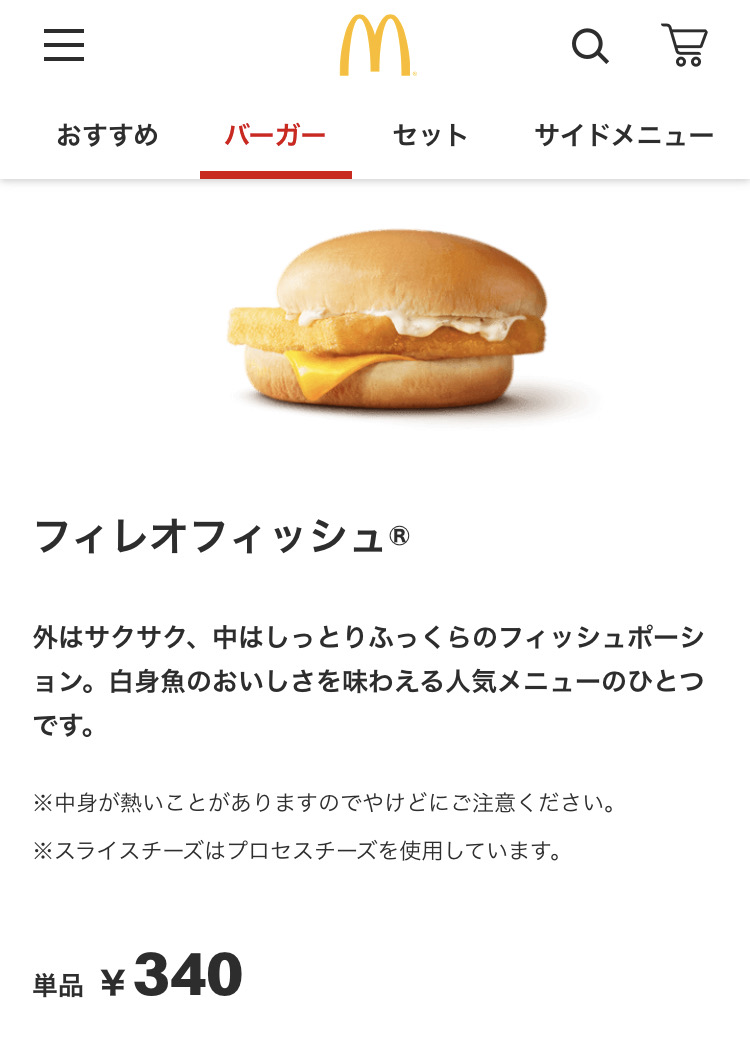Image resolution: width=750 pixels, height=1050 pixels.
Task: Tap the search magnifier icon
Action: tap(590, 46)
